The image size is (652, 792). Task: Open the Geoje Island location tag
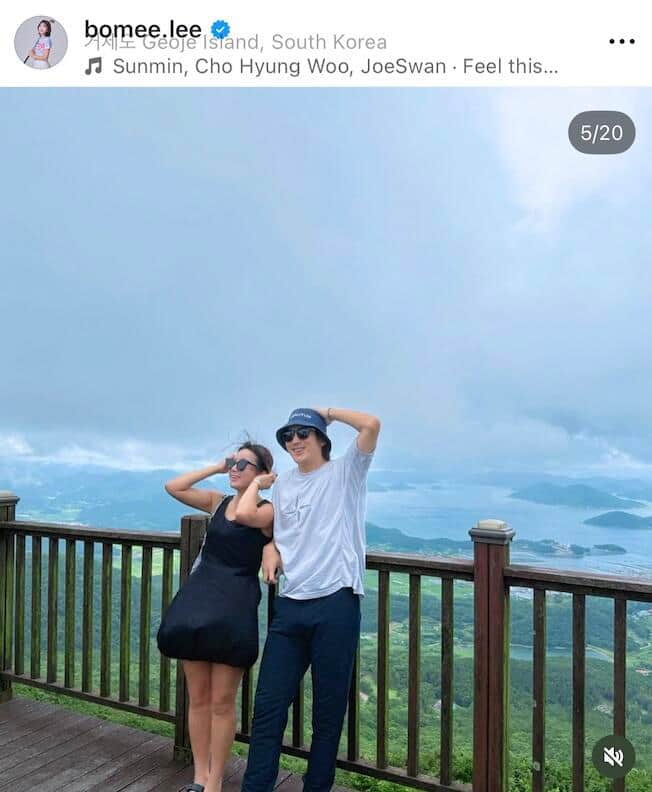tap(236, 42)
